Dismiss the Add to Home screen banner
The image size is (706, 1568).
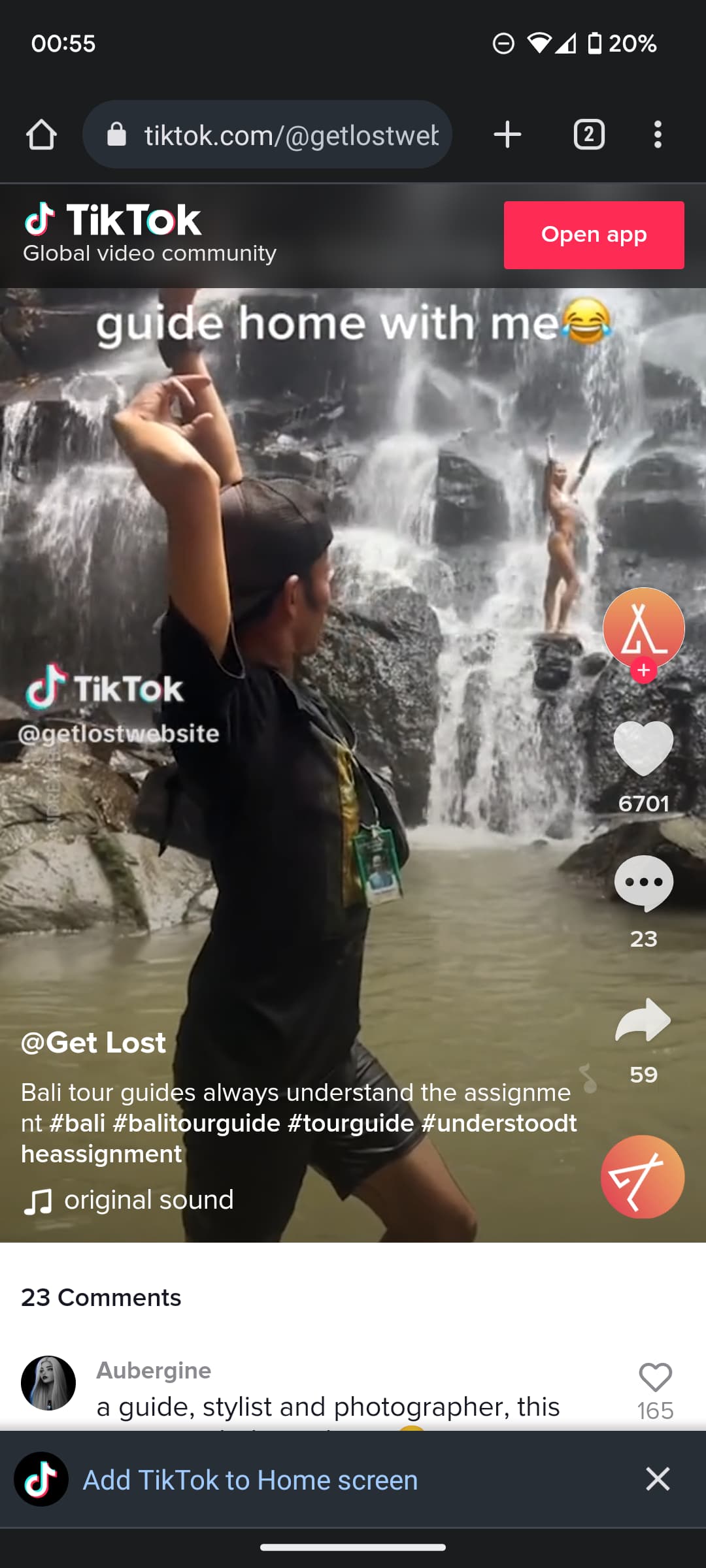(658, 1478)
